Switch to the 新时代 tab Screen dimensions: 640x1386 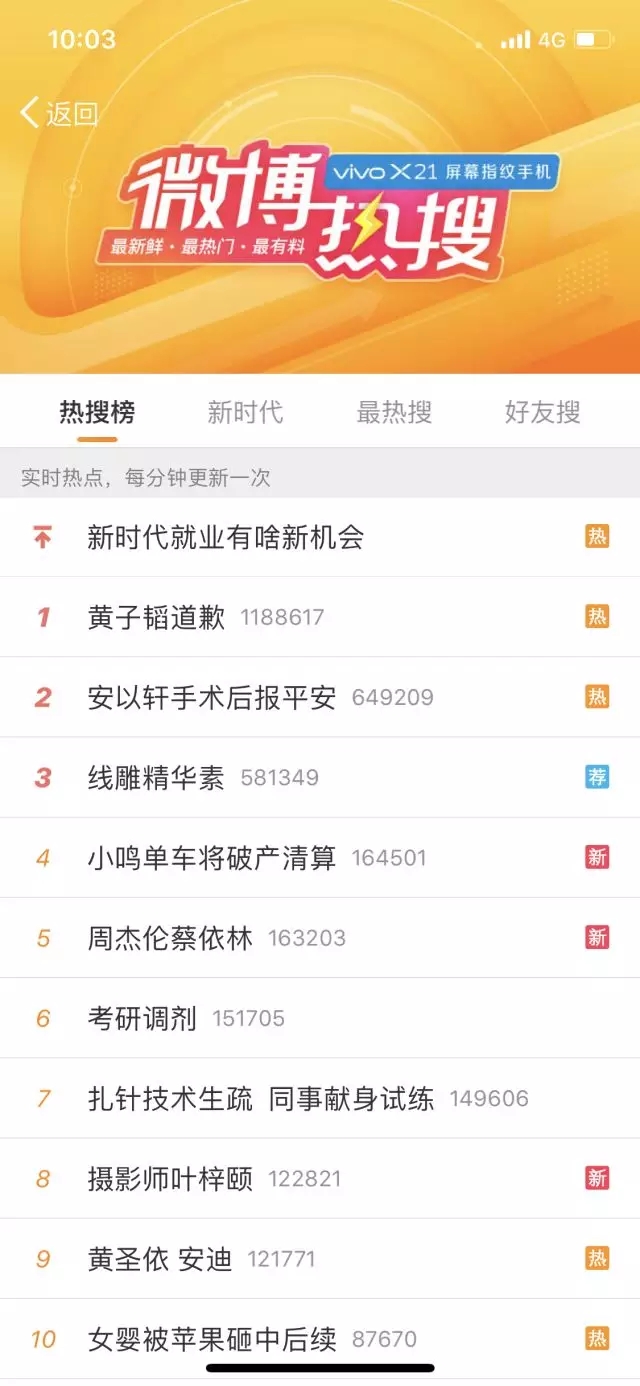coord(245,412)
